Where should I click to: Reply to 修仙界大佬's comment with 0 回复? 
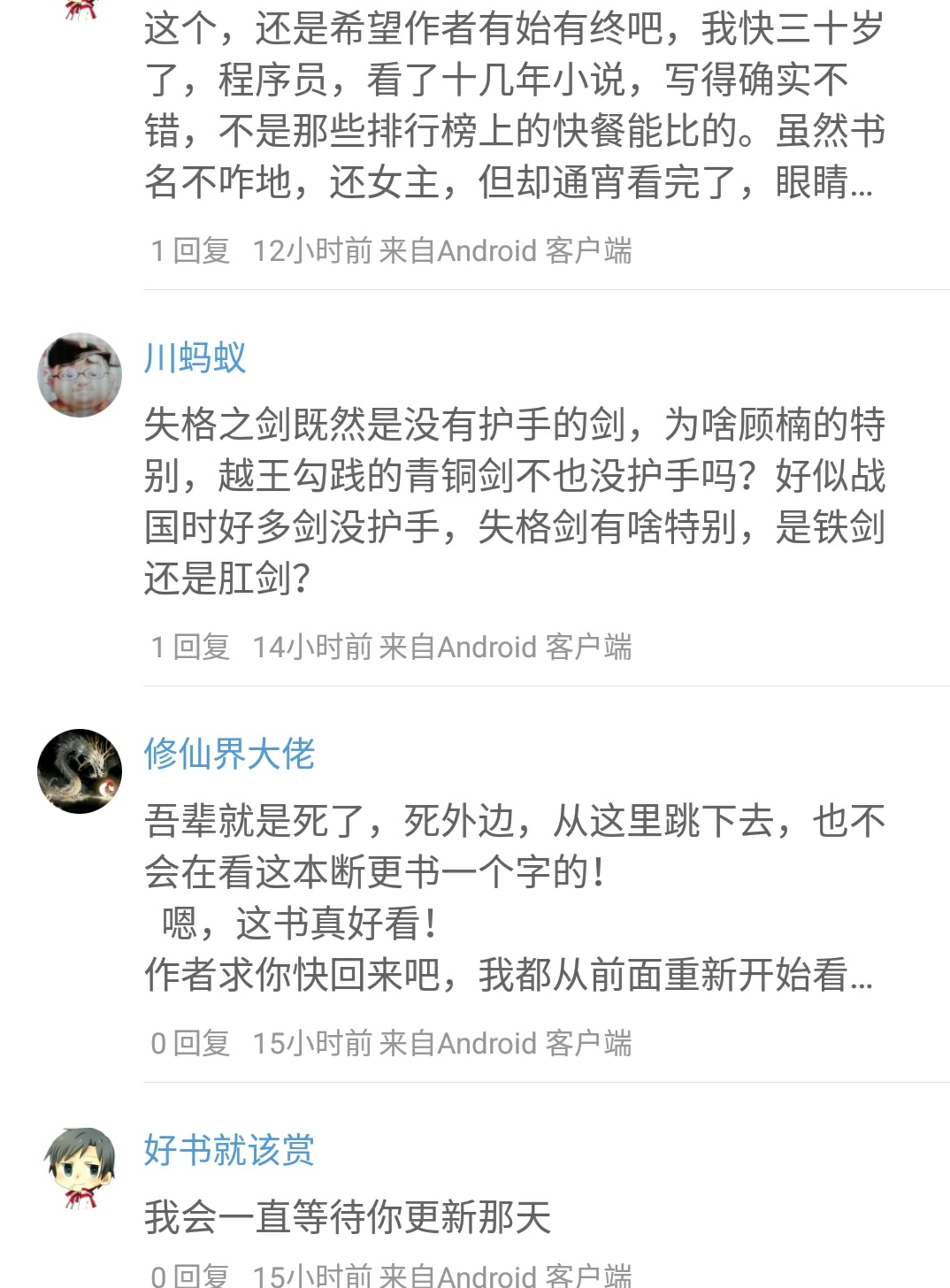(190, 1044)
